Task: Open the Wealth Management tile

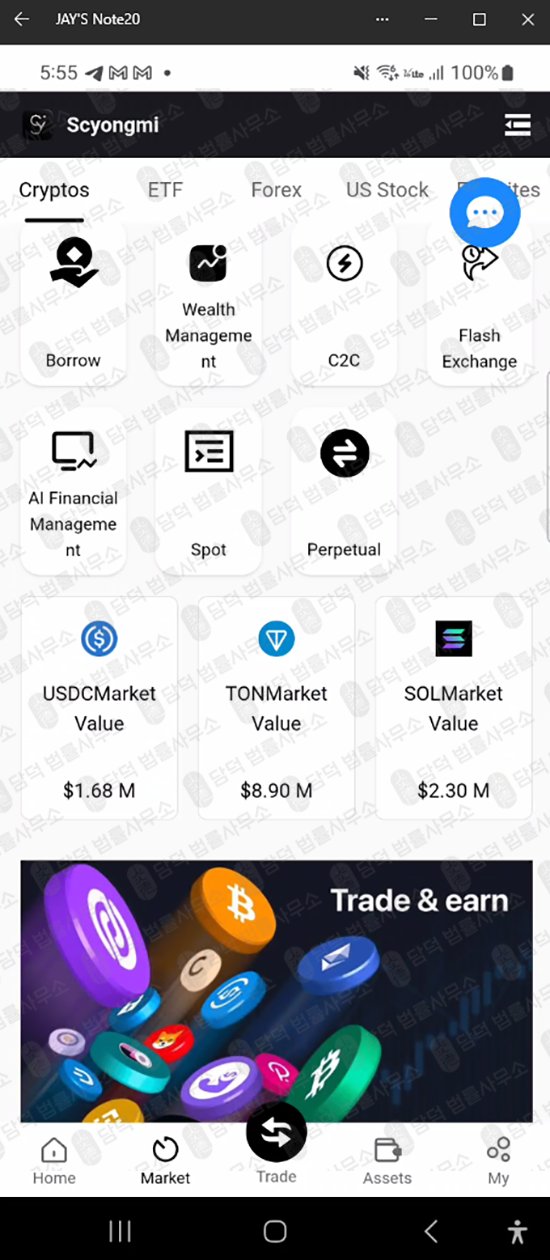Action: click(208, 303)
